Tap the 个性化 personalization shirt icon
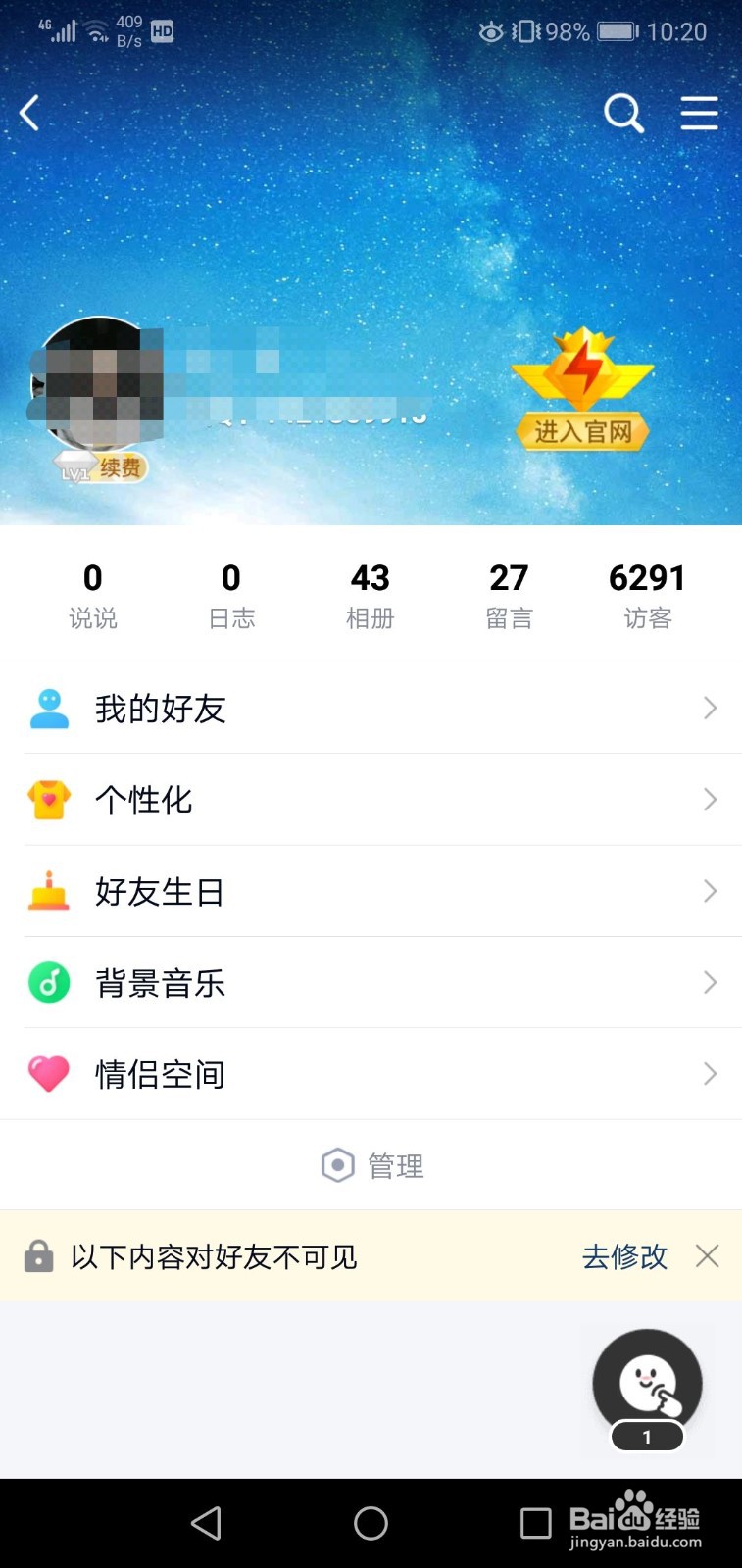The width and height of the screenshot is (742, 1568). point(49,800)
